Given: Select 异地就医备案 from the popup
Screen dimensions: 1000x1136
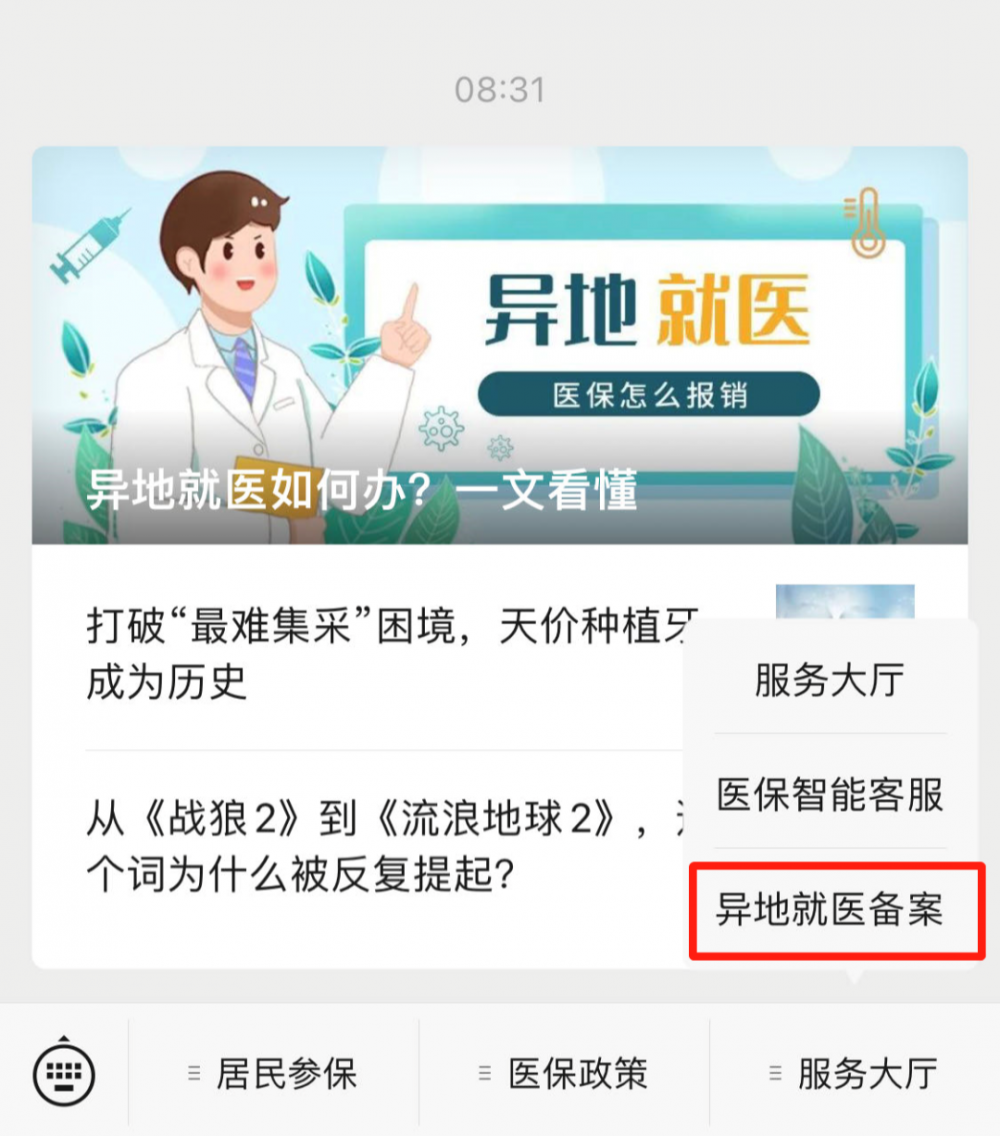Looking at the screenshot, I should pyautogui.click(x=831, y=910).
